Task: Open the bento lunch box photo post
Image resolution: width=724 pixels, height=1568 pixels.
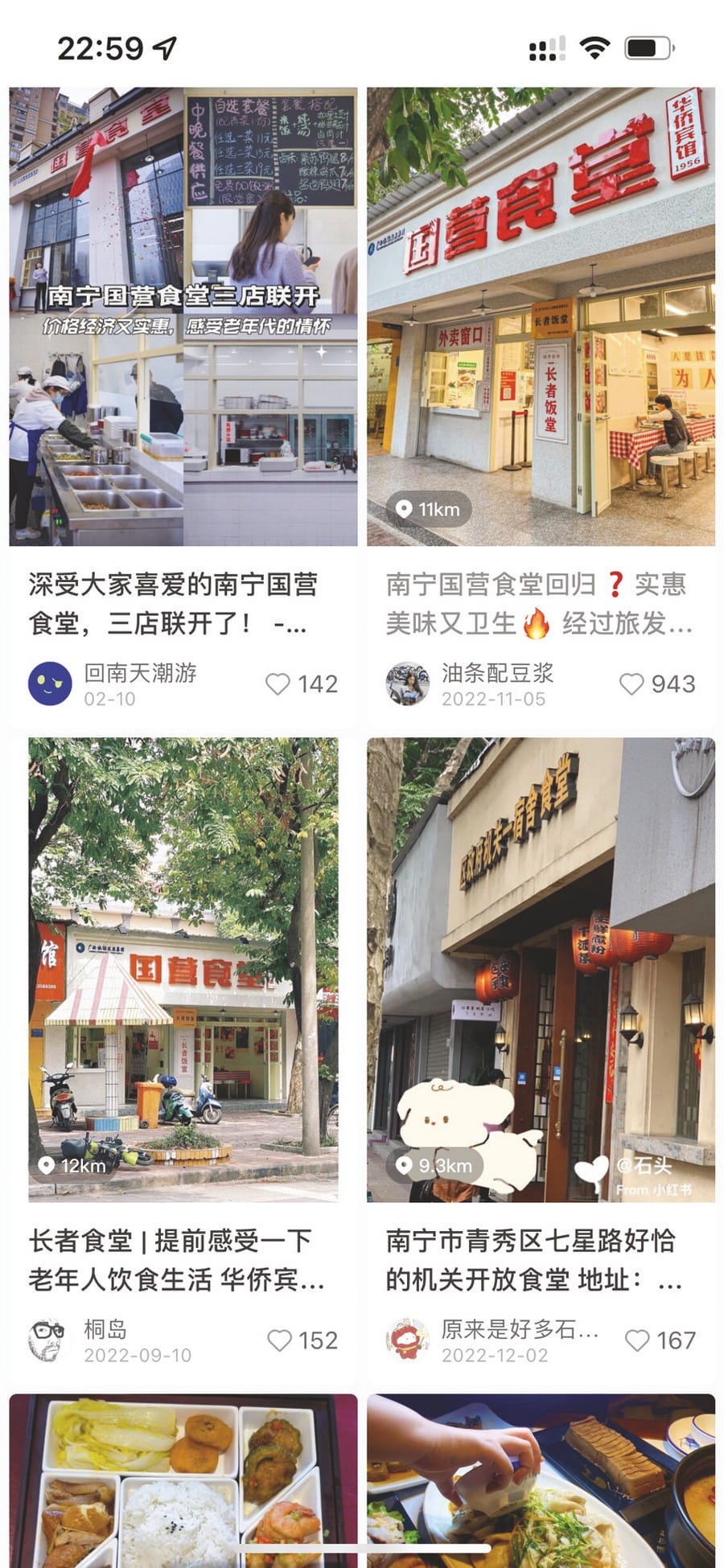Action: click(x=183, y=1480)
